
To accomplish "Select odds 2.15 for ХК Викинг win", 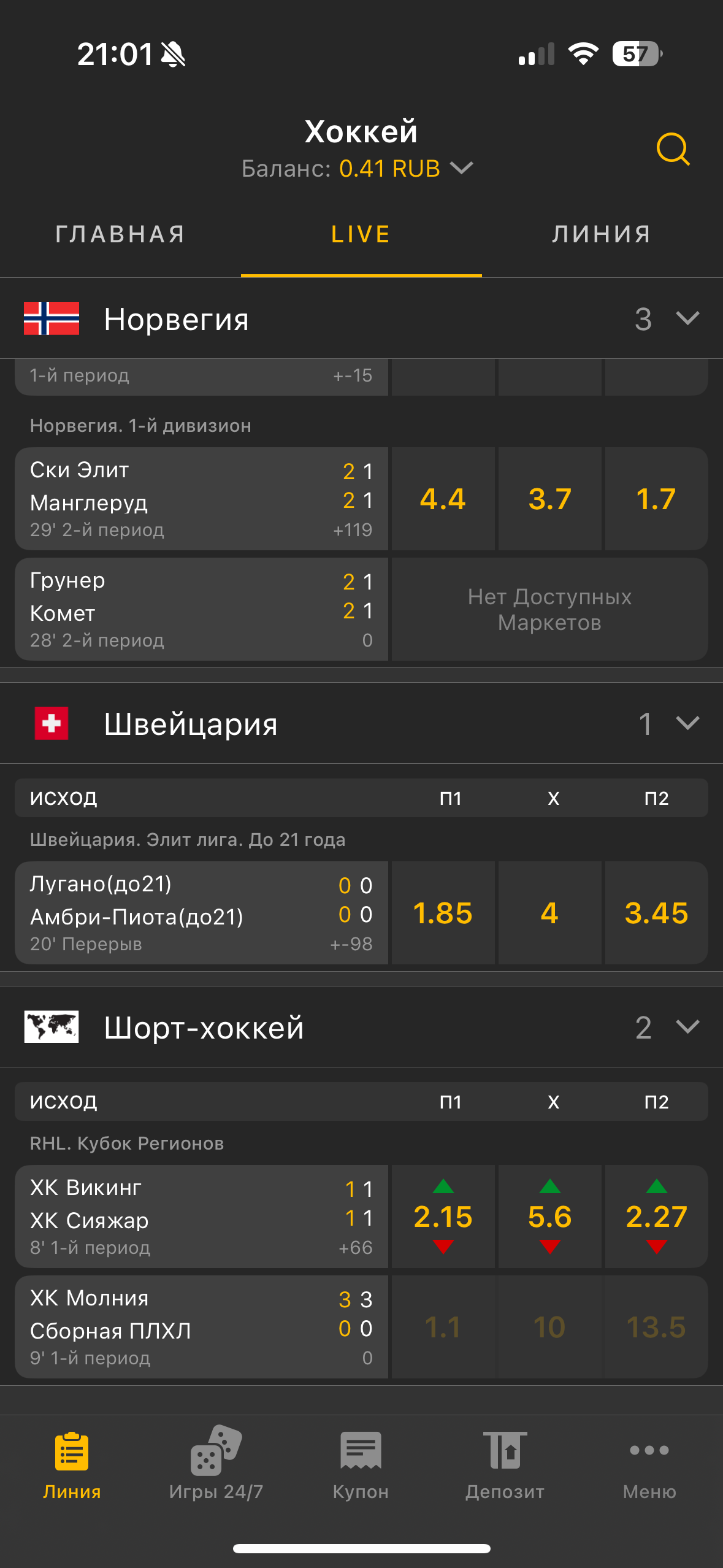I will pos(443,1216).
